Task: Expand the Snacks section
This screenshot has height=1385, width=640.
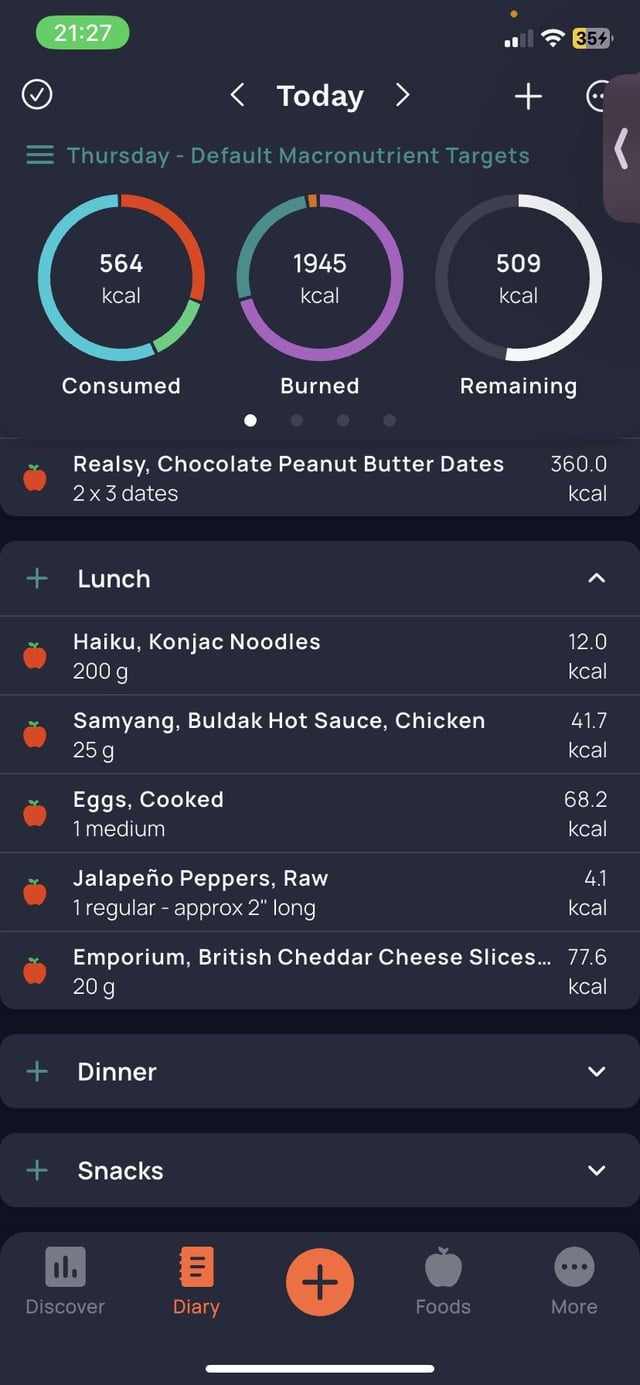Action: pos(597,1171)
